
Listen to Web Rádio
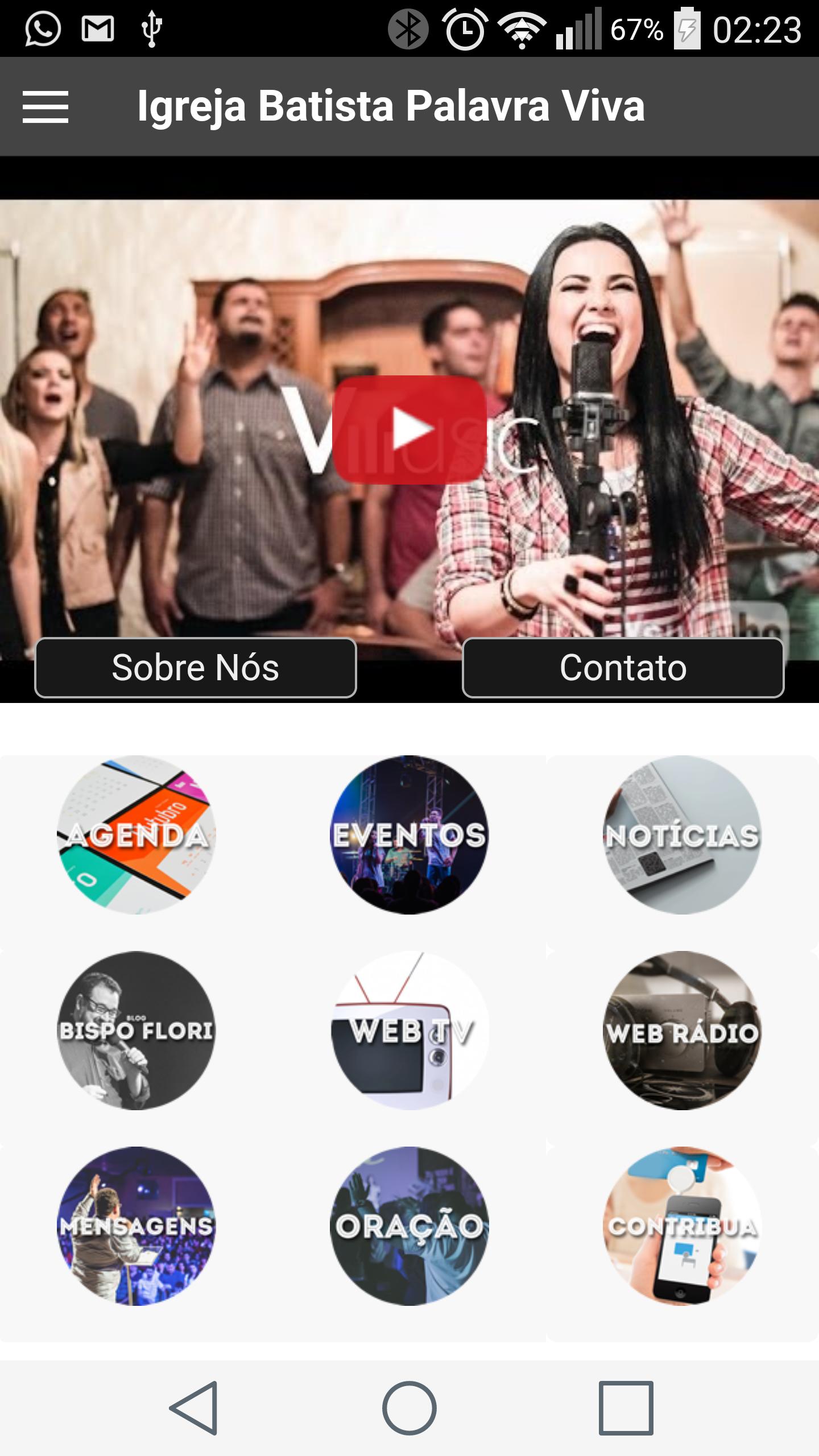point(682,1031)
